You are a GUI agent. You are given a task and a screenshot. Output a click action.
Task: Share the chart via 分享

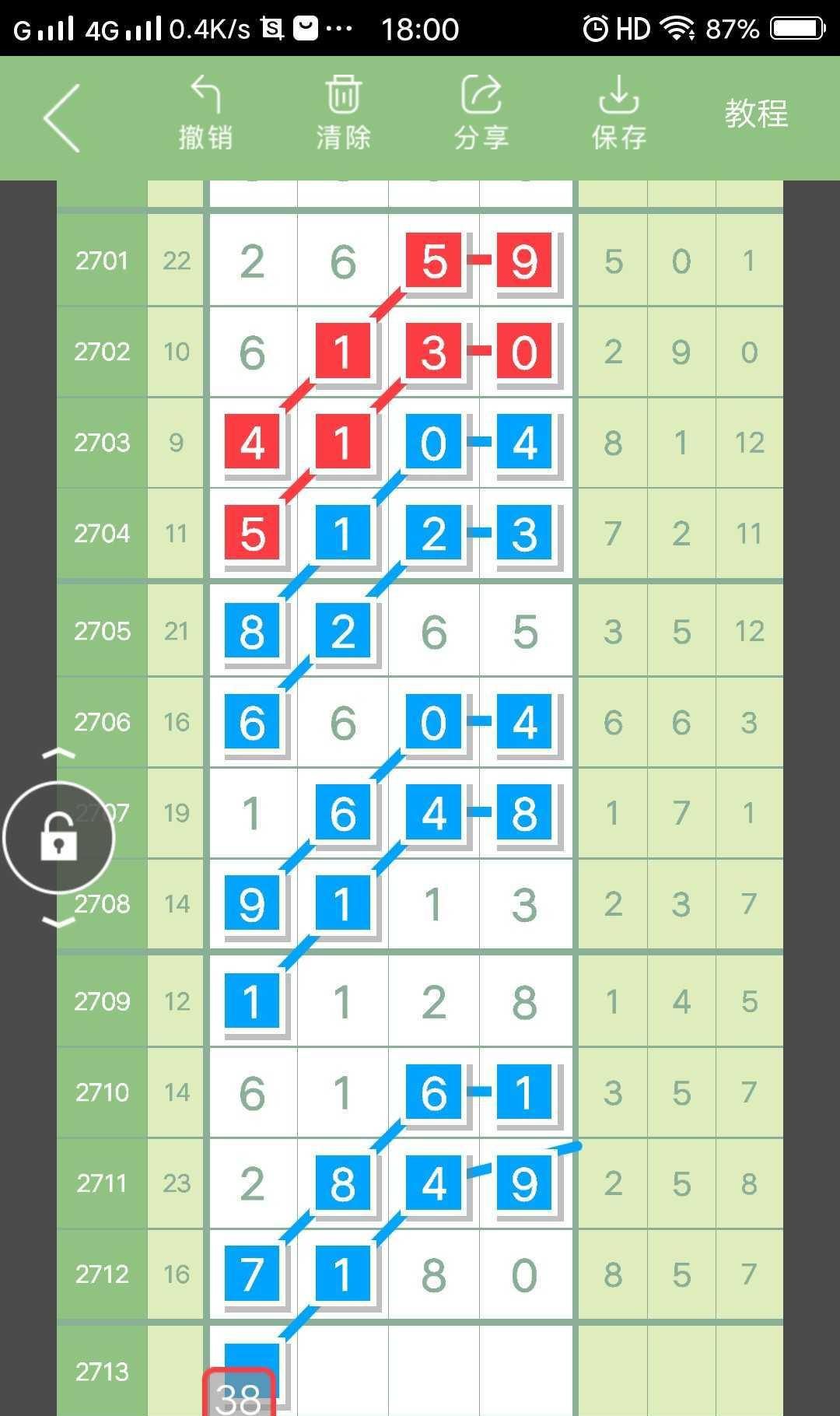click(x=481, y=114)
